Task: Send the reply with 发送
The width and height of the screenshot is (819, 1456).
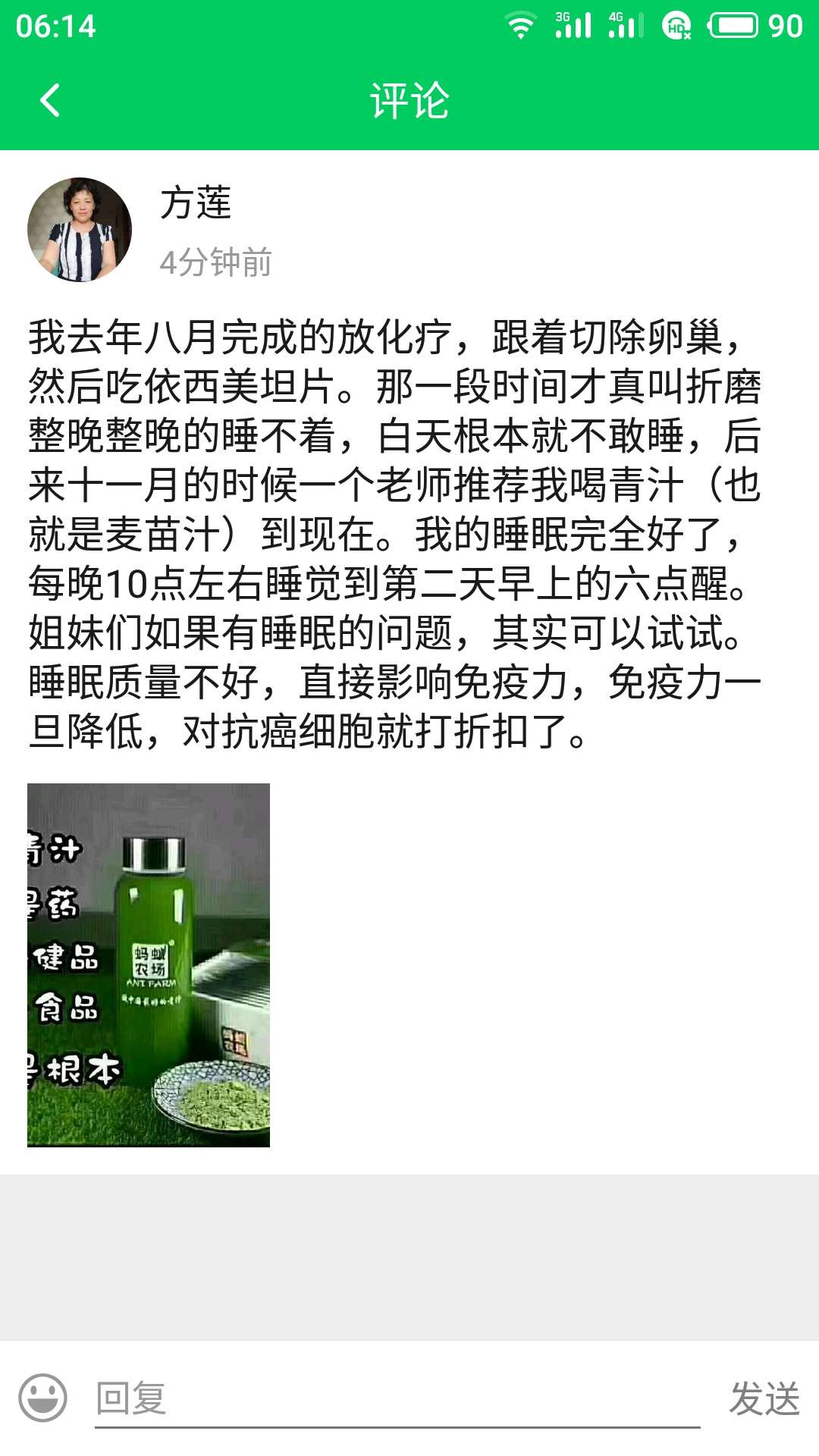Action: coord(764,1398)
